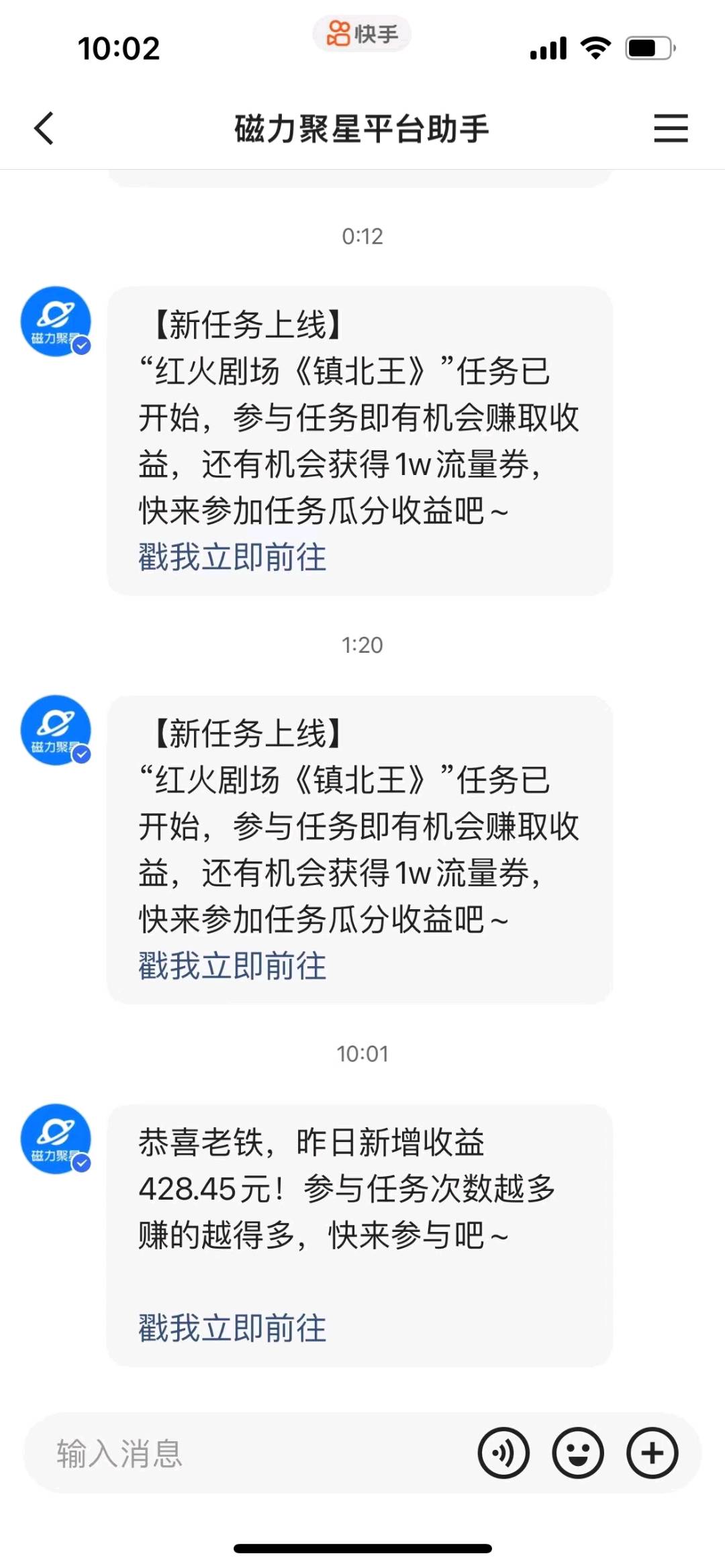The image size is (725, 1568).
Task: Open 戳我立即前往 link in the 0:12 message
Action: pyautogui.click(x=232, y=558)
